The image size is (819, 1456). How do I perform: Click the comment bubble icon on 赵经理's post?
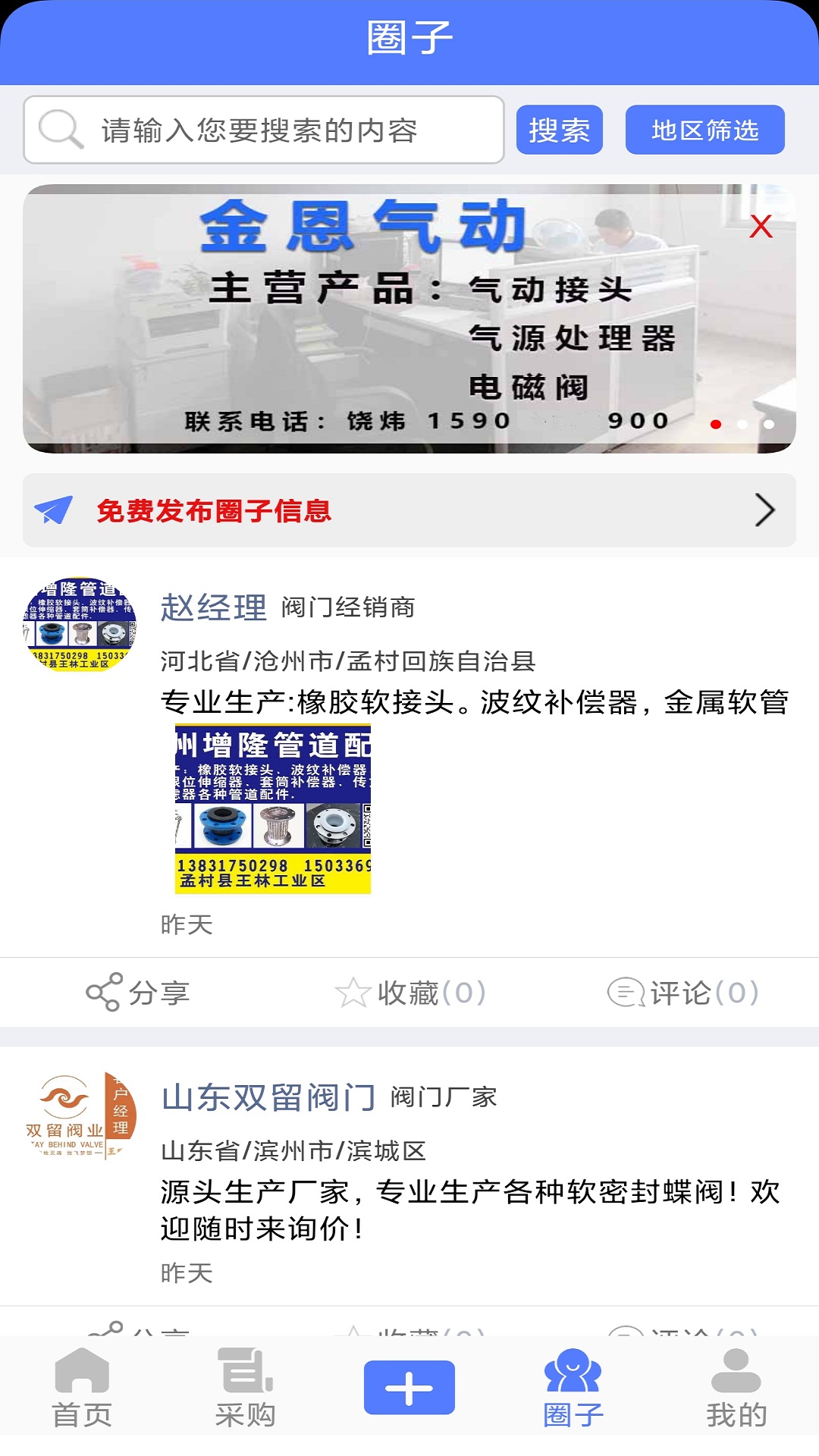(626, 990)
